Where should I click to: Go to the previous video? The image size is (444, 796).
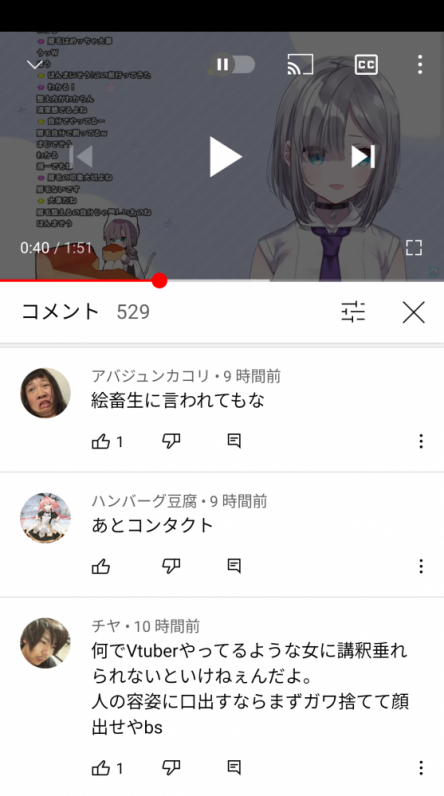tap(82, 157)
